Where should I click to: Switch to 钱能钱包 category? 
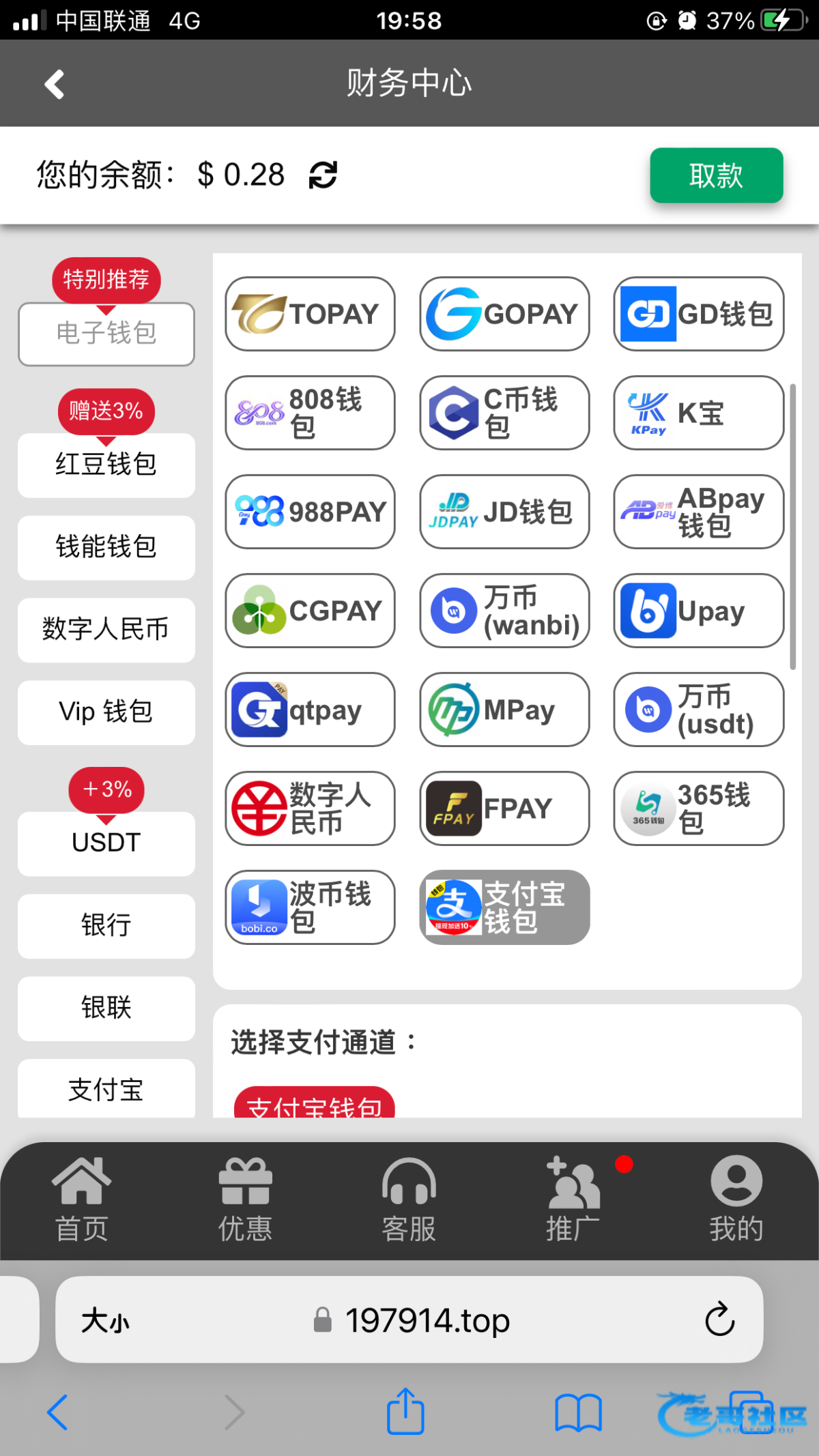pyautogui.click(x=106, y=547)
